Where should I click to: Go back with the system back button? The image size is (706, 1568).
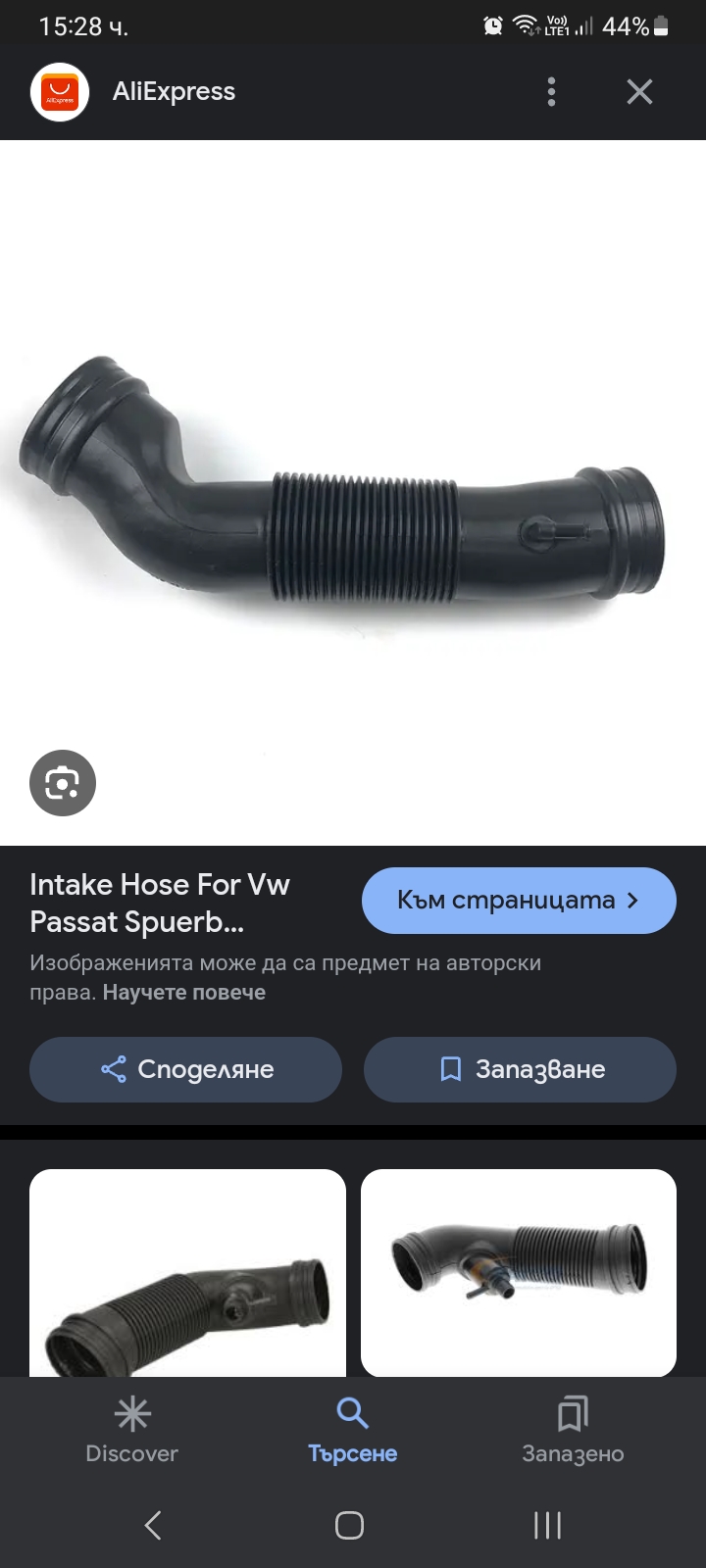(x=153, y=1525)
